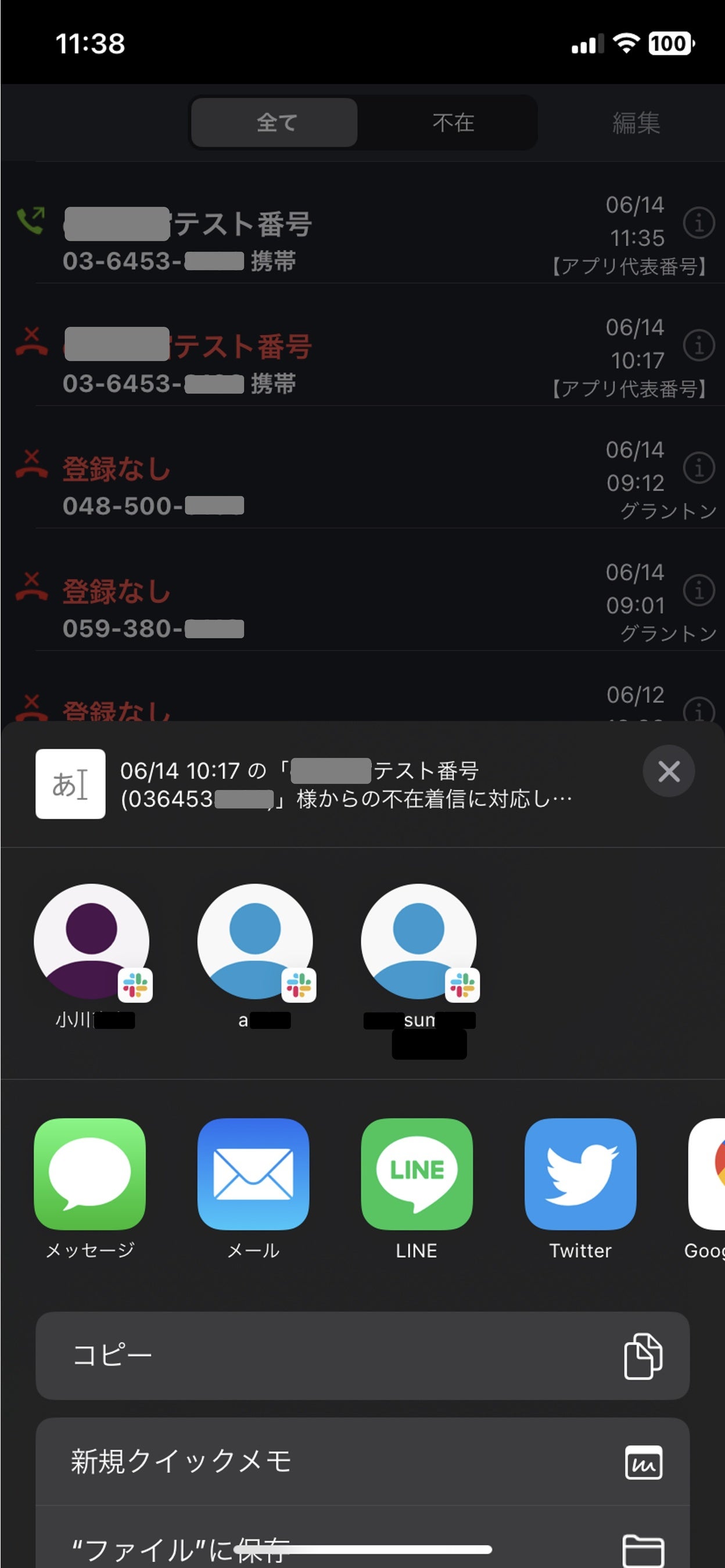Create 新規クイックメモ
The image size is (725, 1568).
coord(362,1462)
